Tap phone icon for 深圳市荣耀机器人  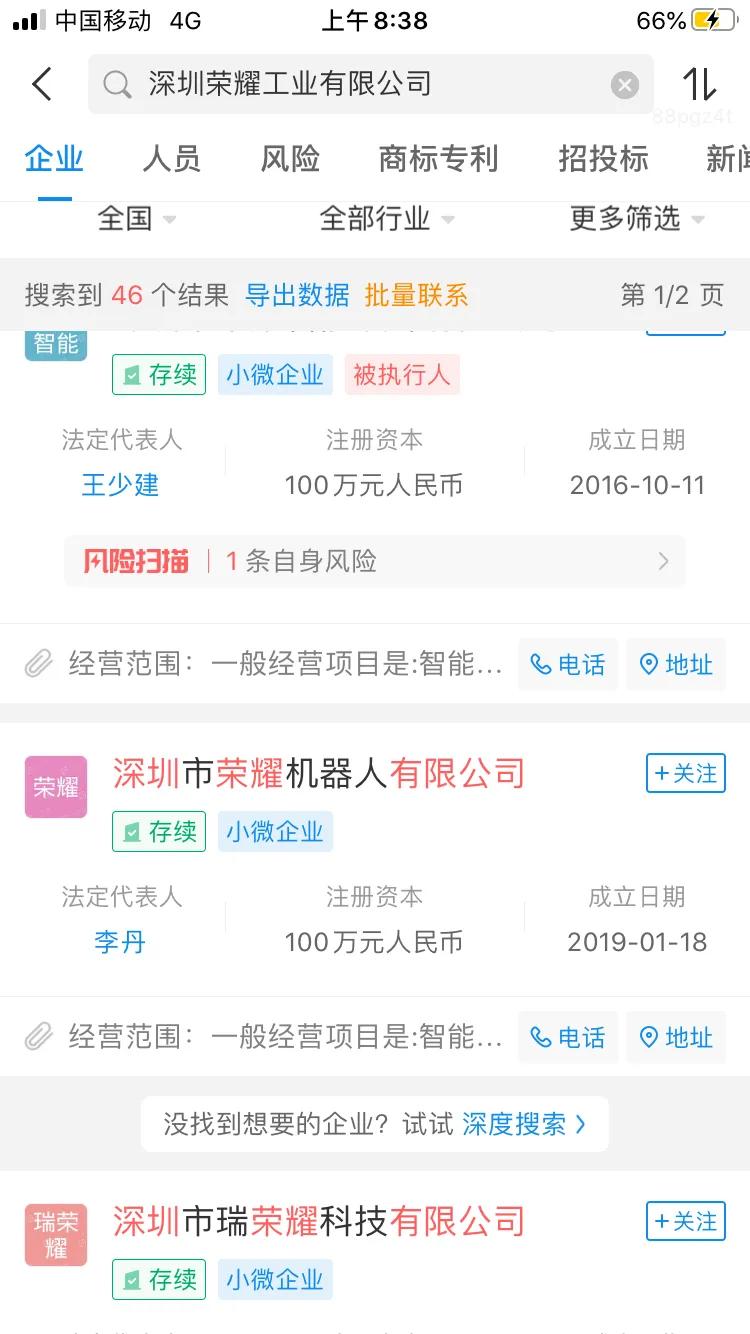click(x=567, y=1038)
